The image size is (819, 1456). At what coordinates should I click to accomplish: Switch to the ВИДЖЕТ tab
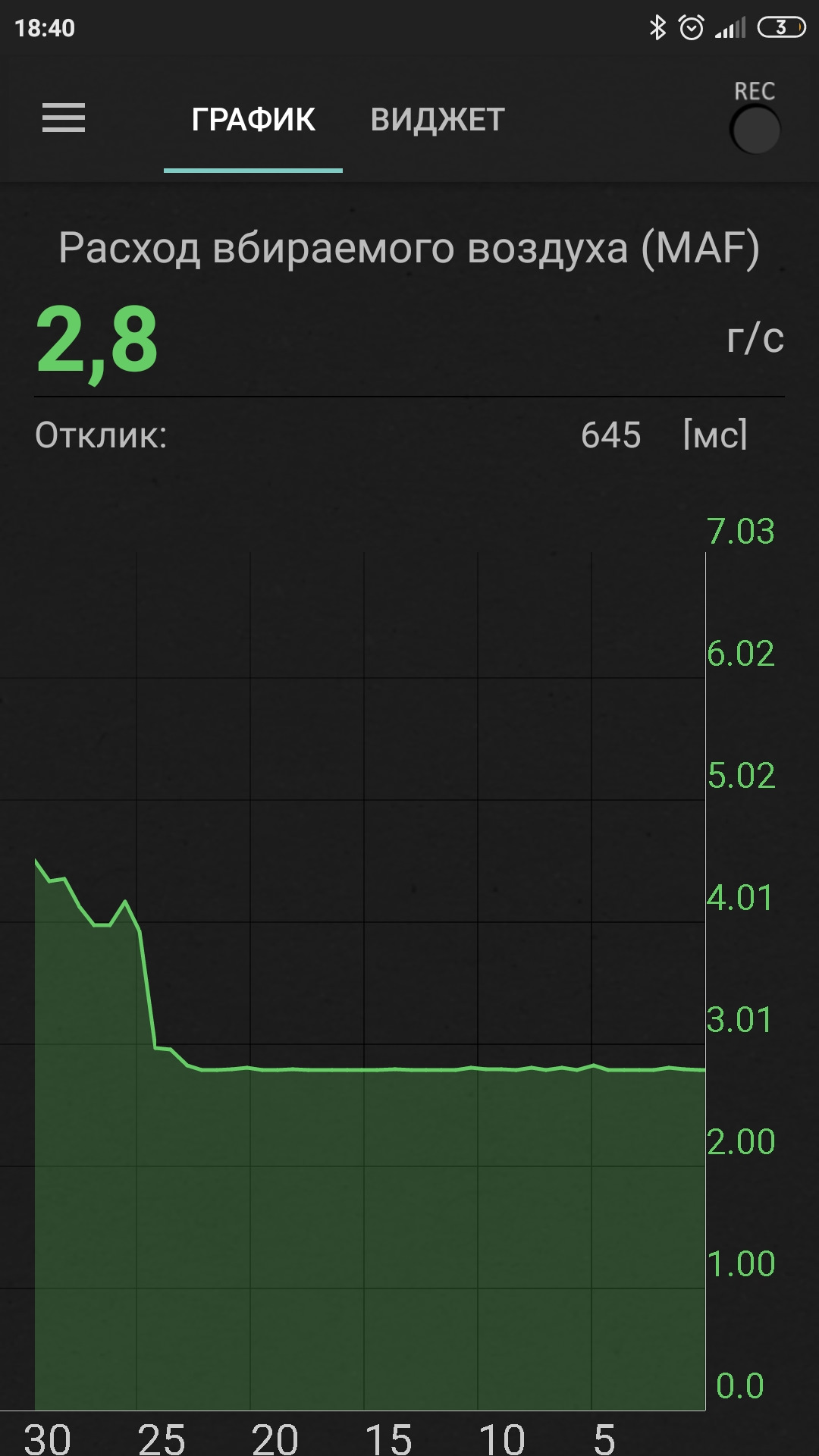(x=438, y=120)
